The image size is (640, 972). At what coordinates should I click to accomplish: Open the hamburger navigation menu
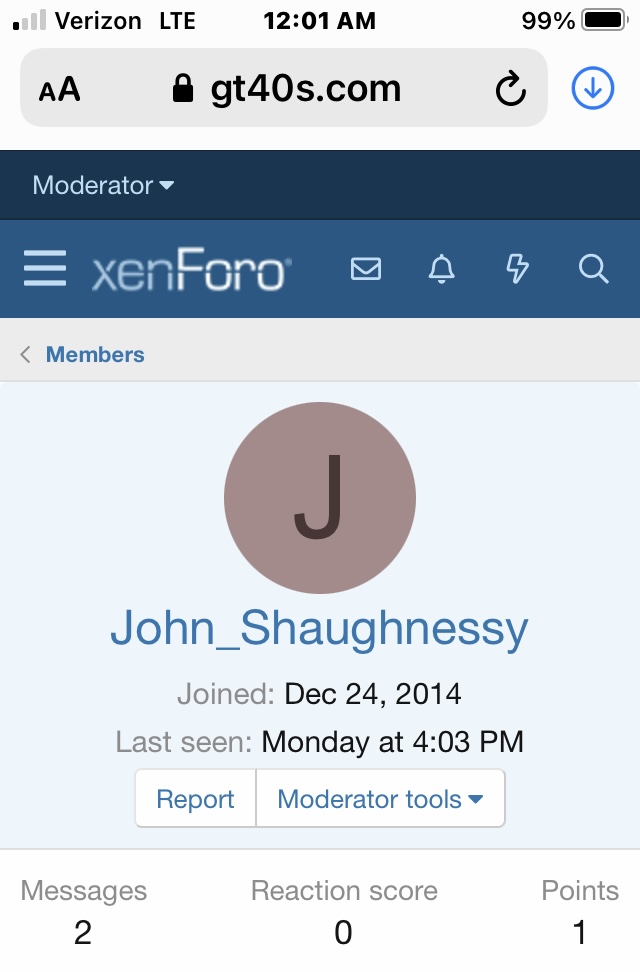(45, 269)
